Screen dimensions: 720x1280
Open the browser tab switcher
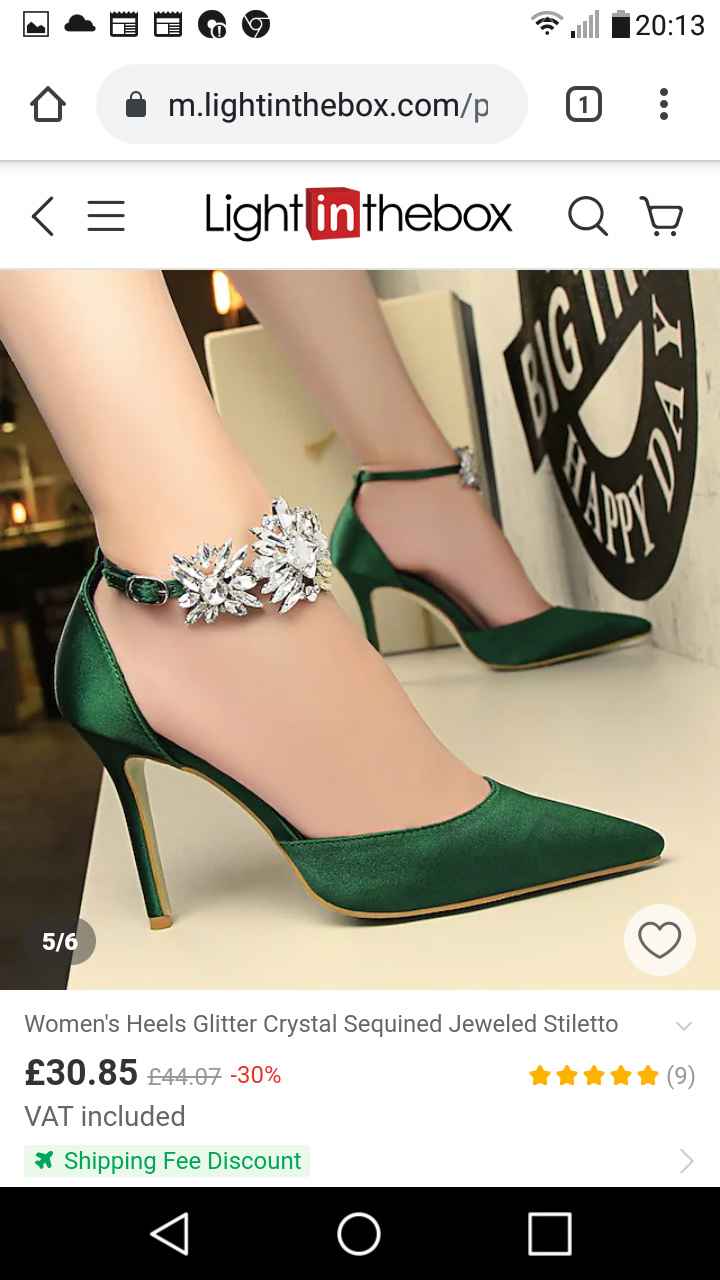(x=583, y=104)
